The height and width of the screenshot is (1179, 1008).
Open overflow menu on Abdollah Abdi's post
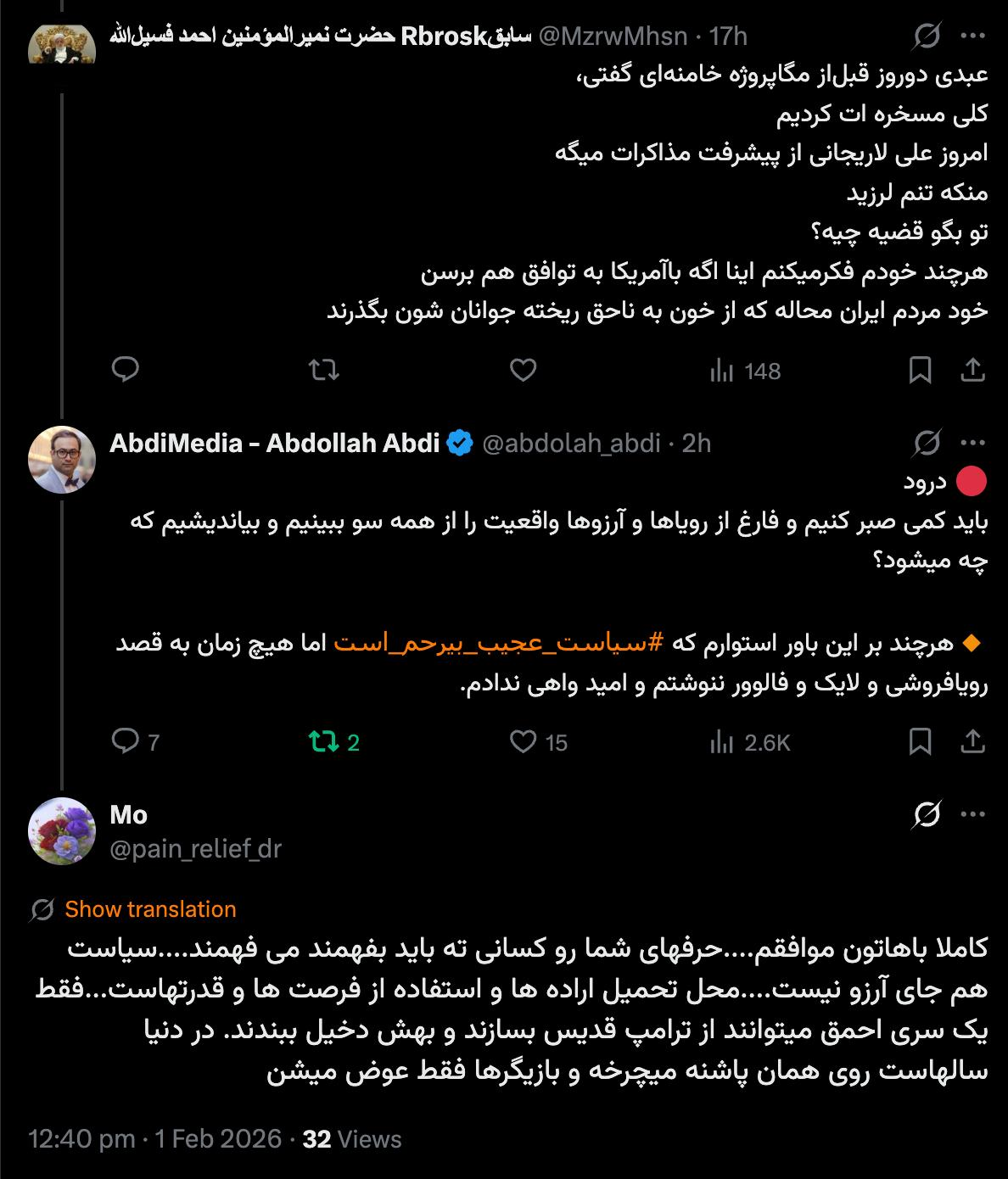point(972,443)
